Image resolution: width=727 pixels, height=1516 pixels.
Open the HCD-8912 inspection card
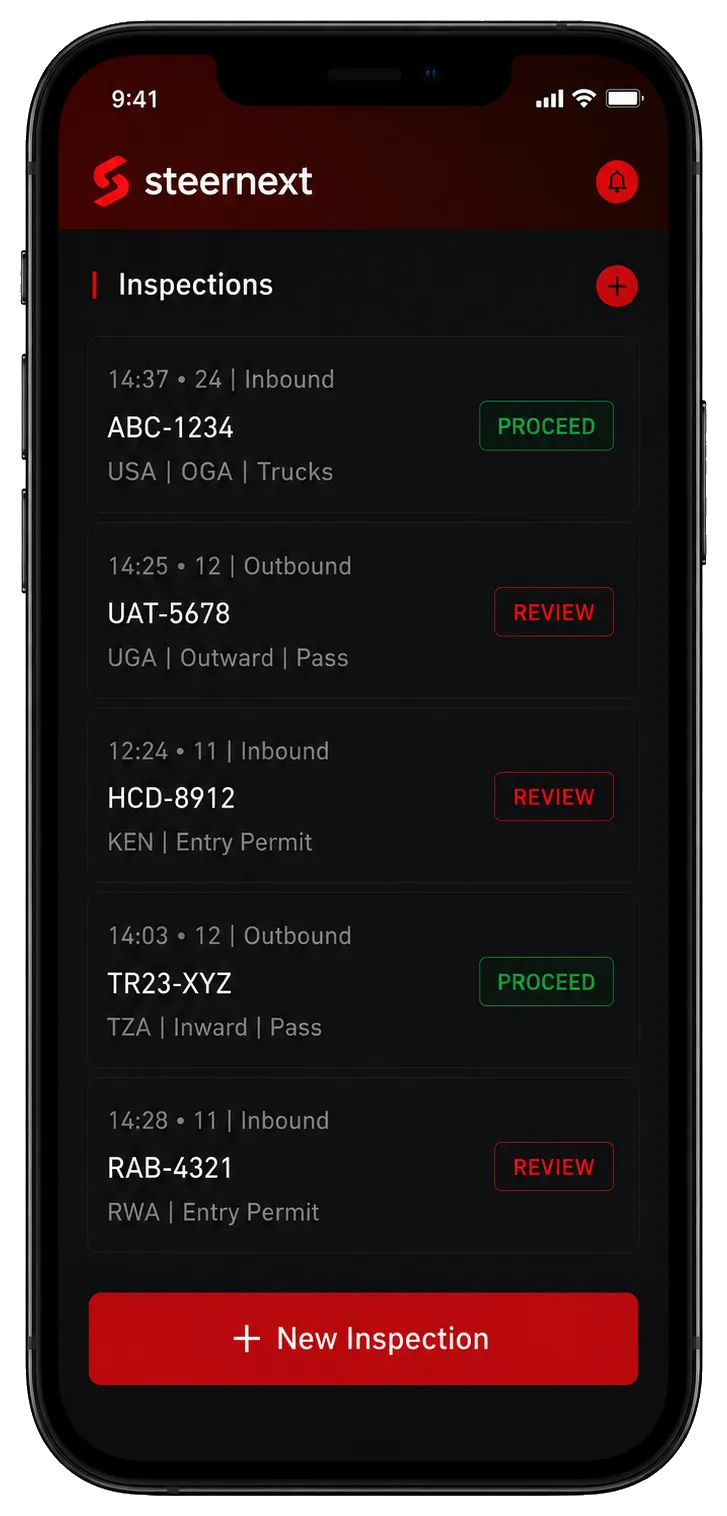(363, 796)
